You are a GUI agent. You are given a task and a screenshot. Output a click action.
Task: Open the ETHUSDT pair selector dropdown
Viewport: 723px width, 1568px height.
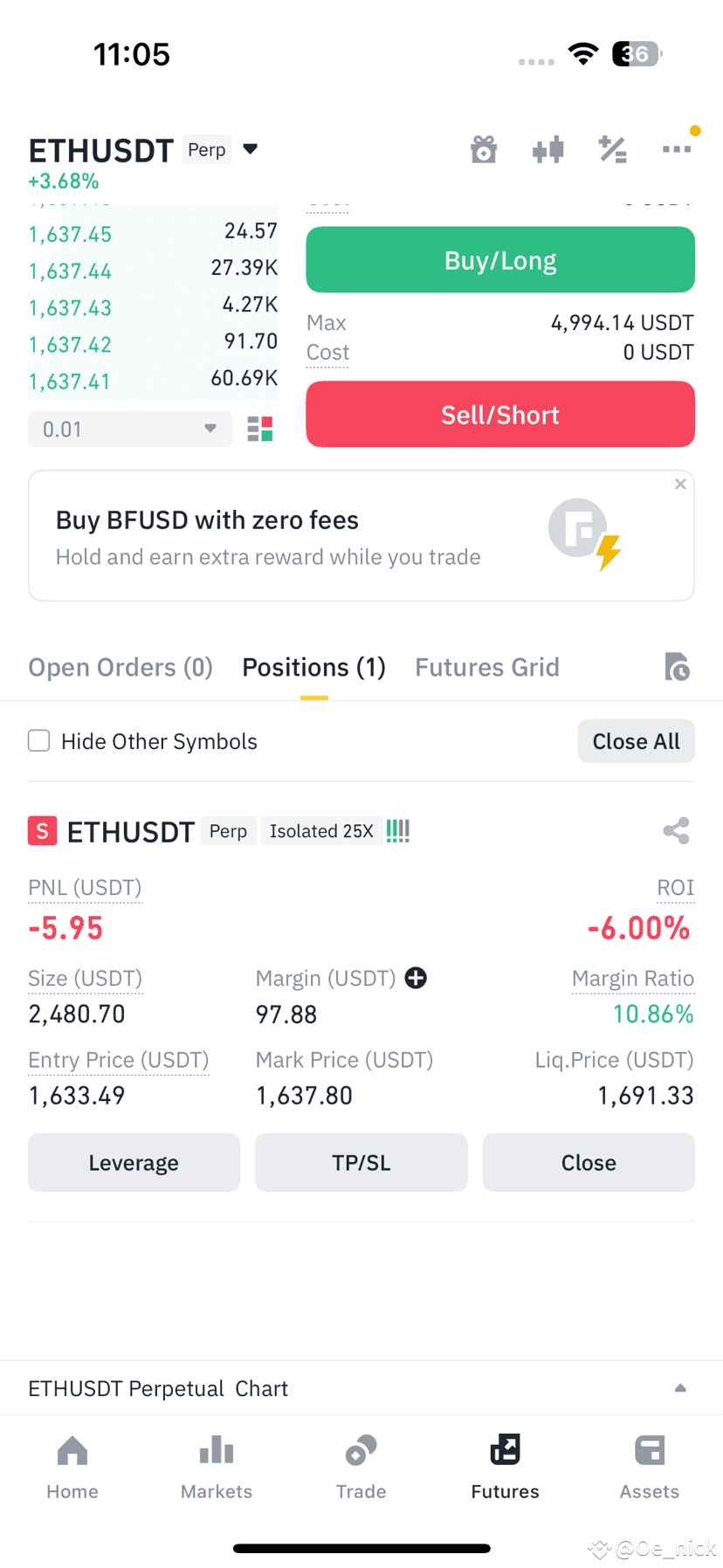pos(250,149)
